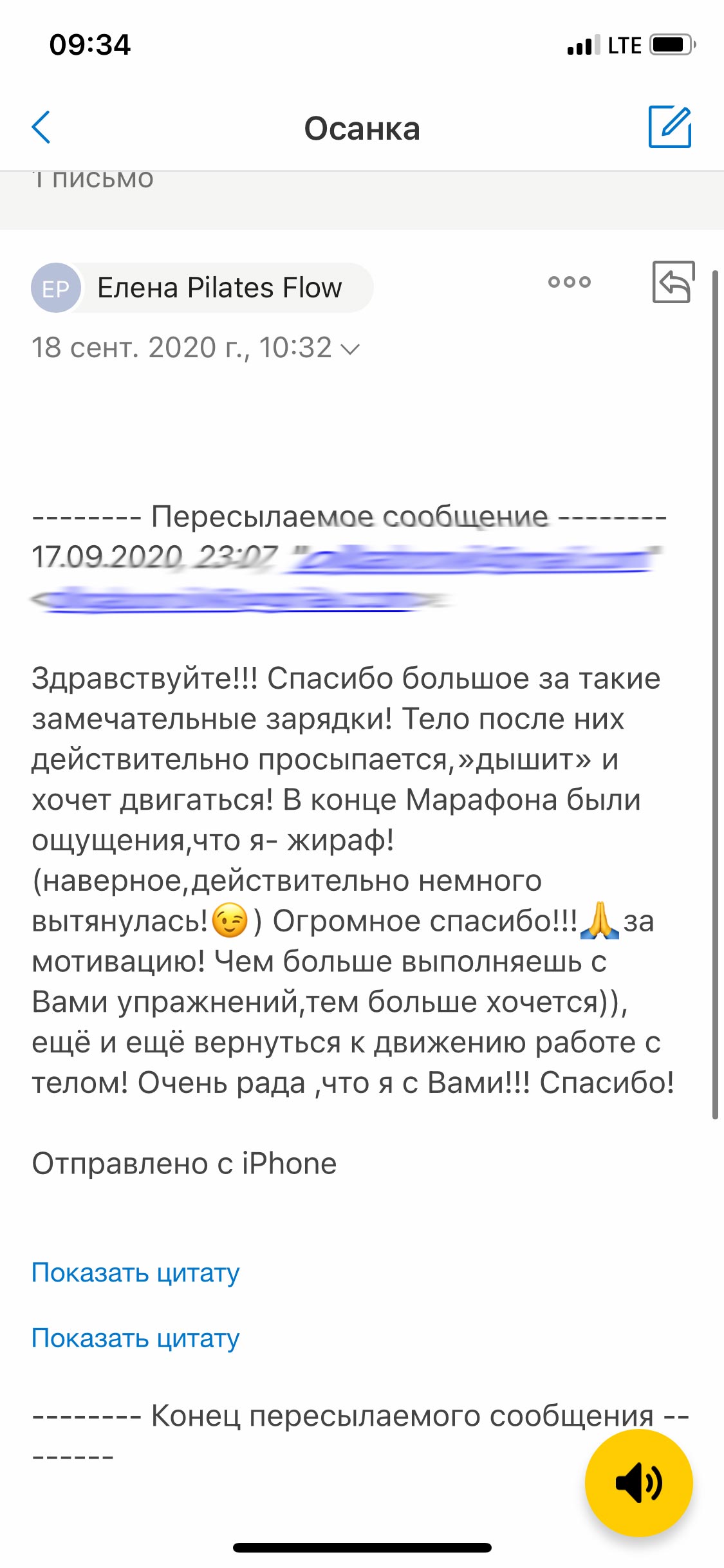Reply to this email
Screen dimensions: 724x1568
pos(673,282)
